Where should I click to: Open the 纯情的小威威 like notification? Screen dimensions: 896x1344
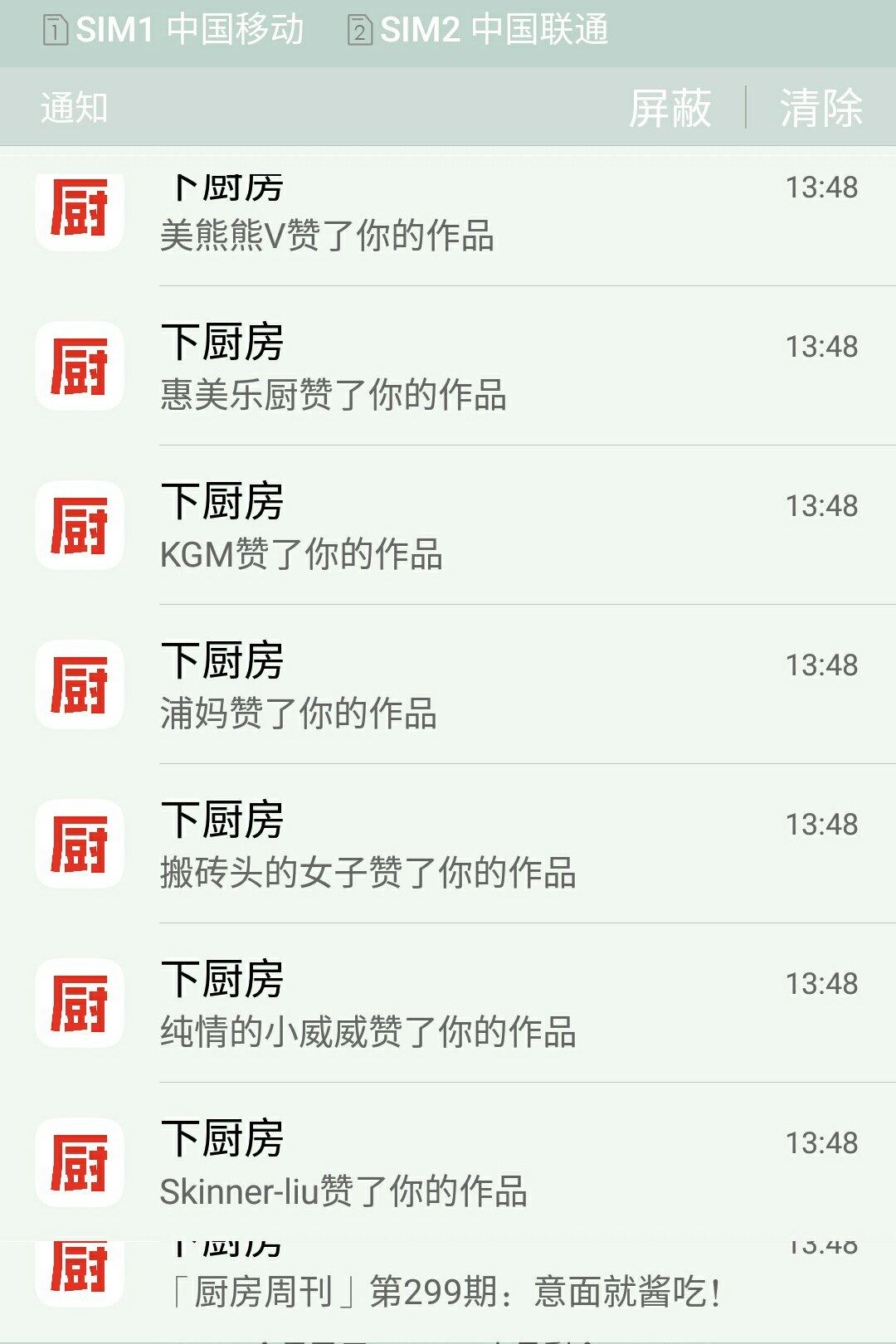coord(448,1004)
